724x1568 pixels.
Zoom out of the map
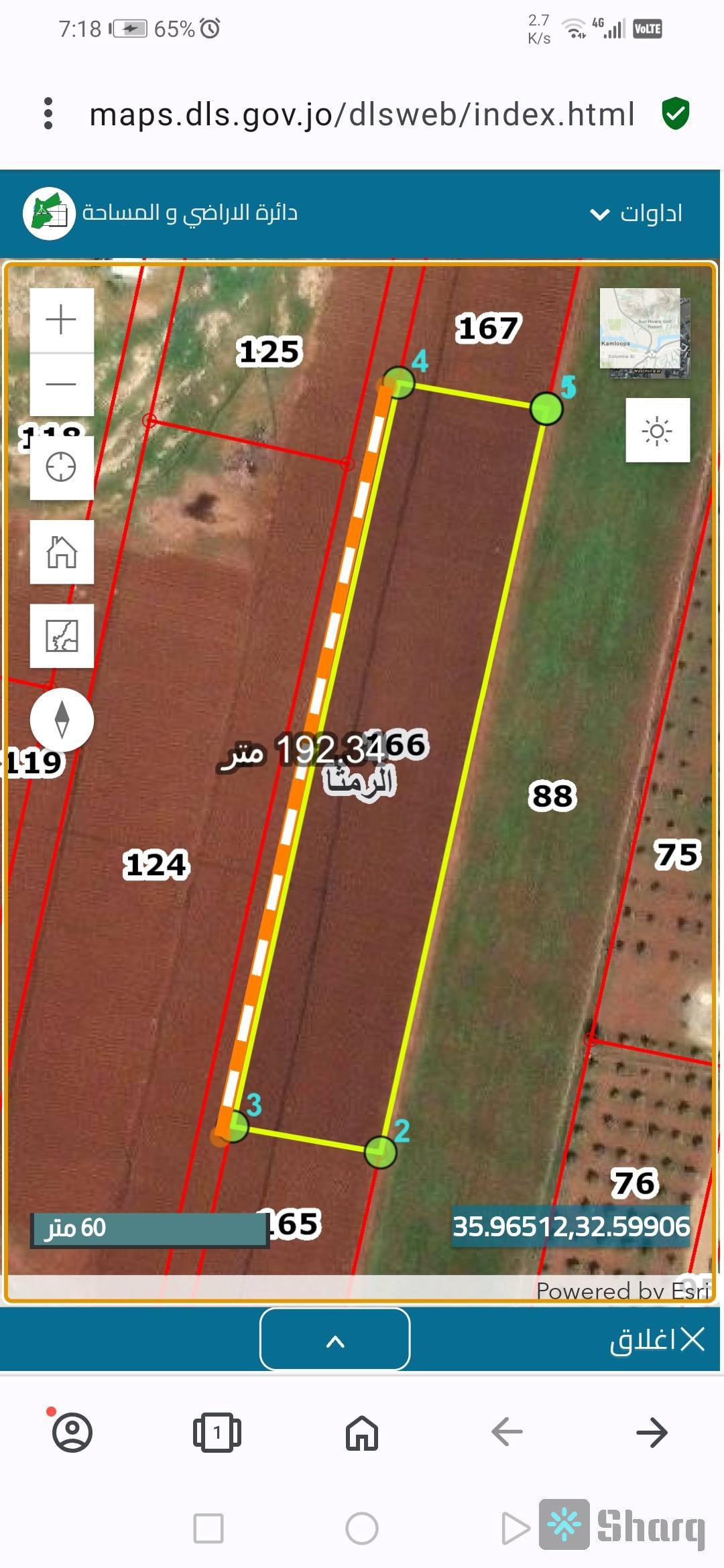(61, 384)
